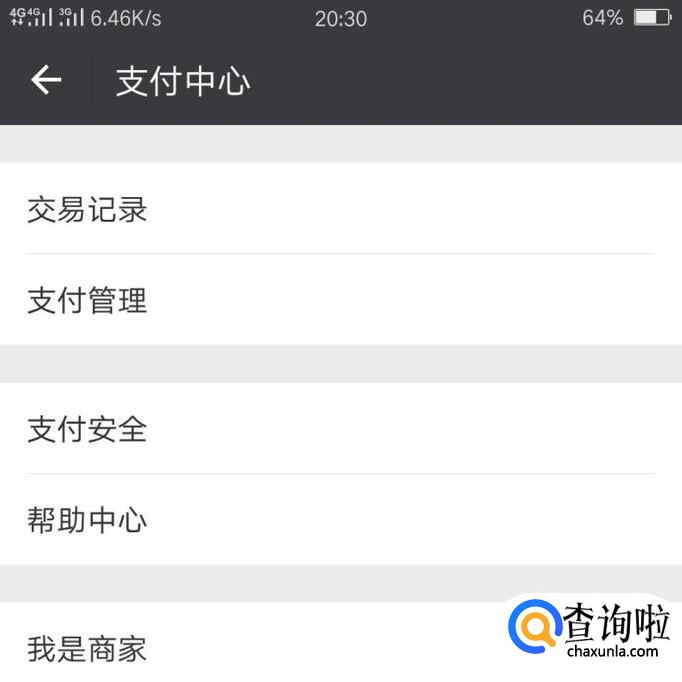Open 交易记录 transaction records

(88, 209)
